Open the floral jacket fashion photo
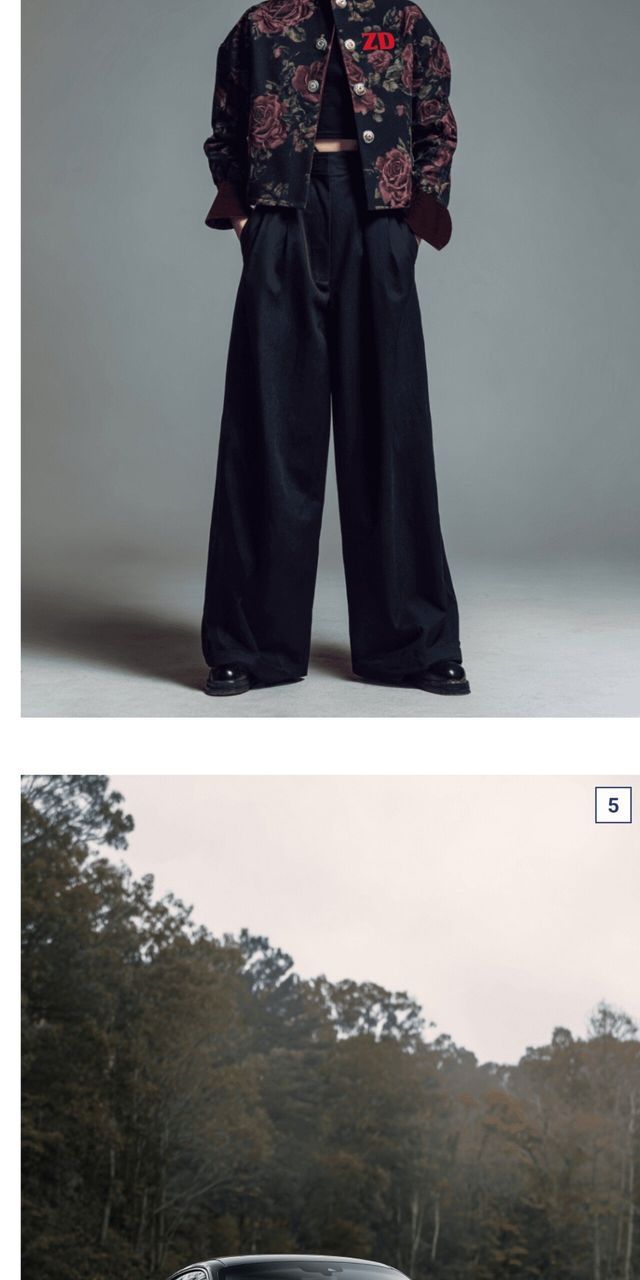This screenshot has width=640, height=1280. click(x=330, y=360)
